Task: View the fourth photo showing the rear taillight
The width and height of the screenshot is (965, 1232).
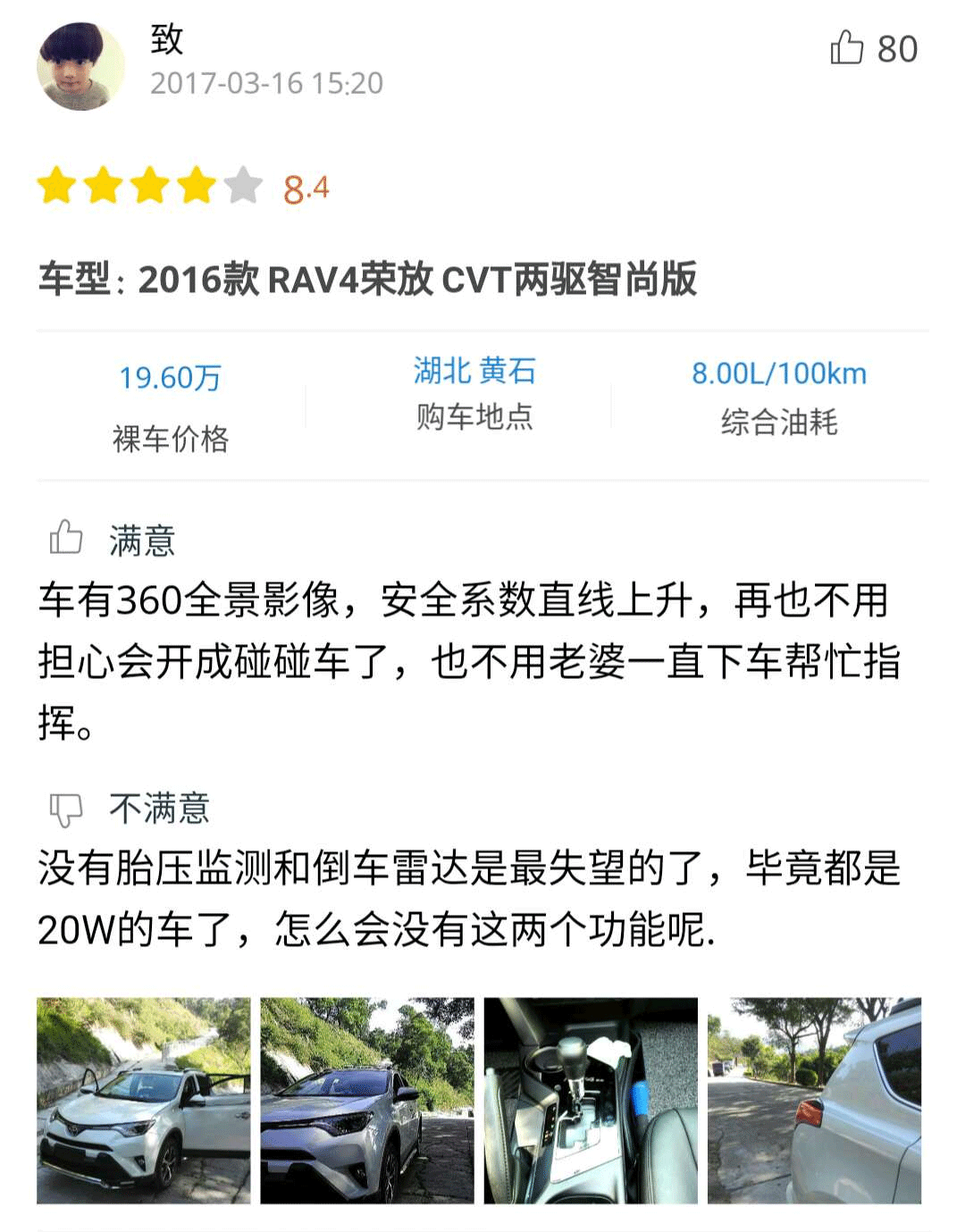Action: (x=814, y=1100)
